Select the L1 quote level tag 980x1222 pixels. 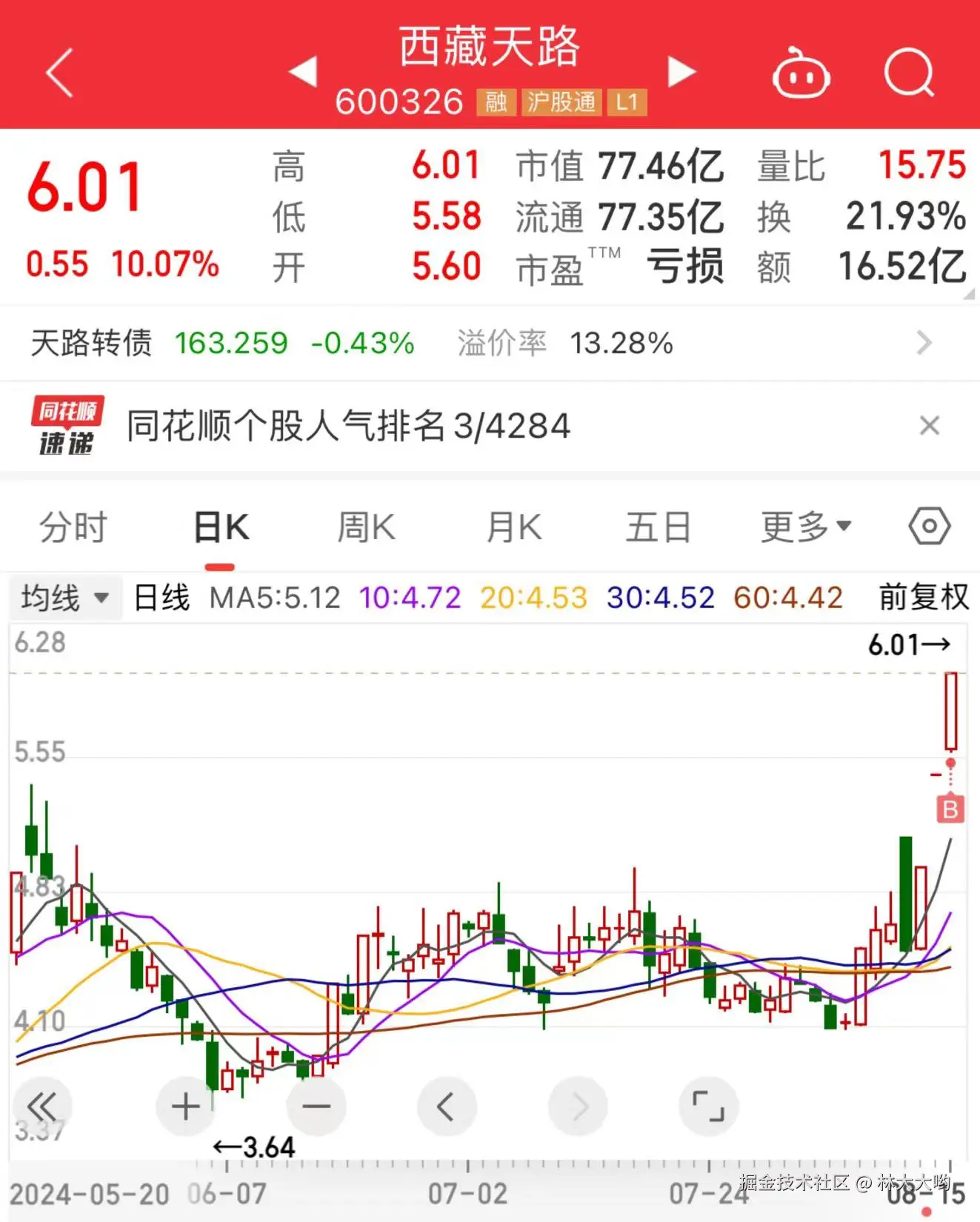pos(627,103)
